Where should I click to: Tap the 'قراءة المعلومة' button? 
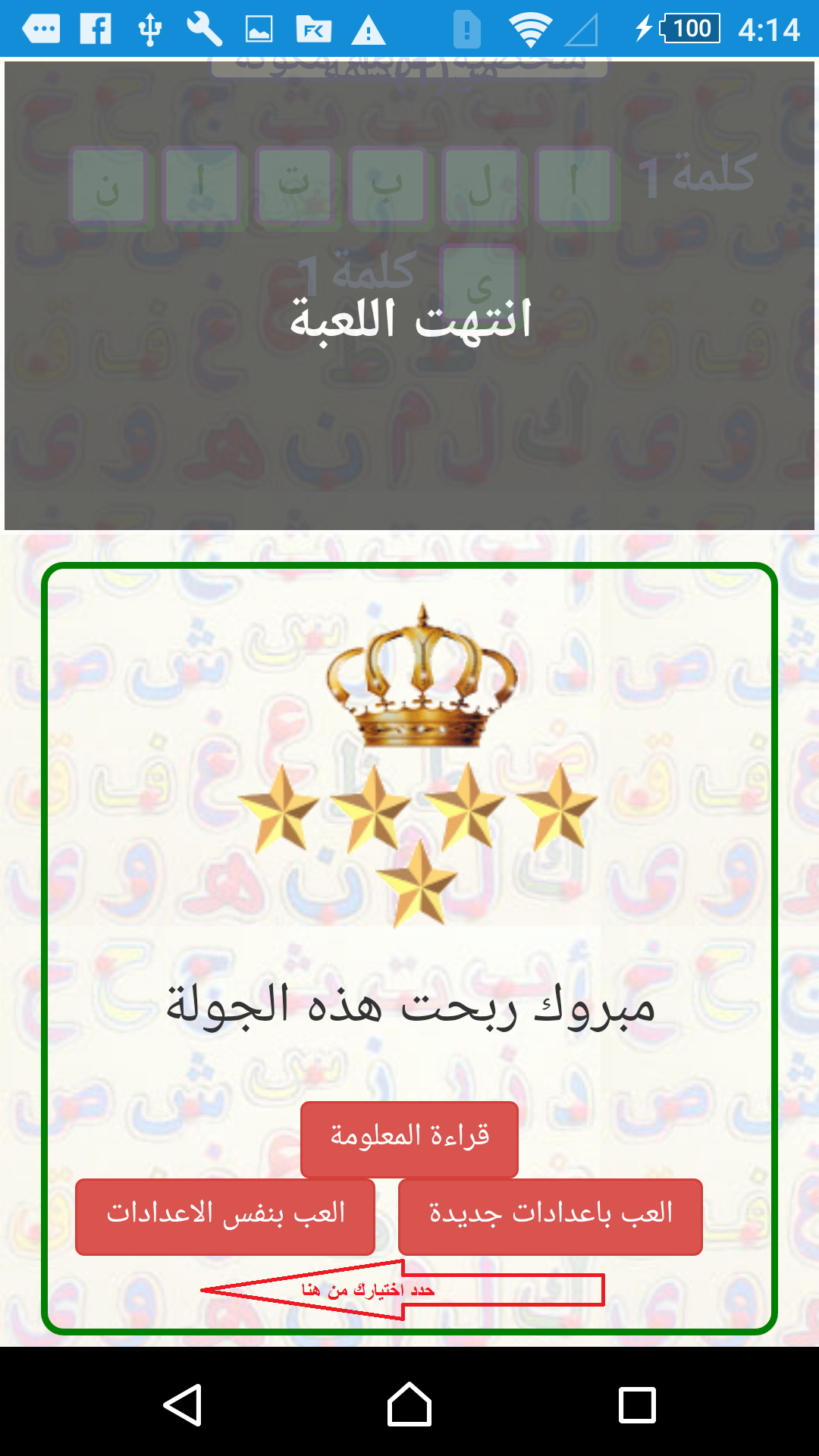pyautogui.click(x=409, y=1137)
